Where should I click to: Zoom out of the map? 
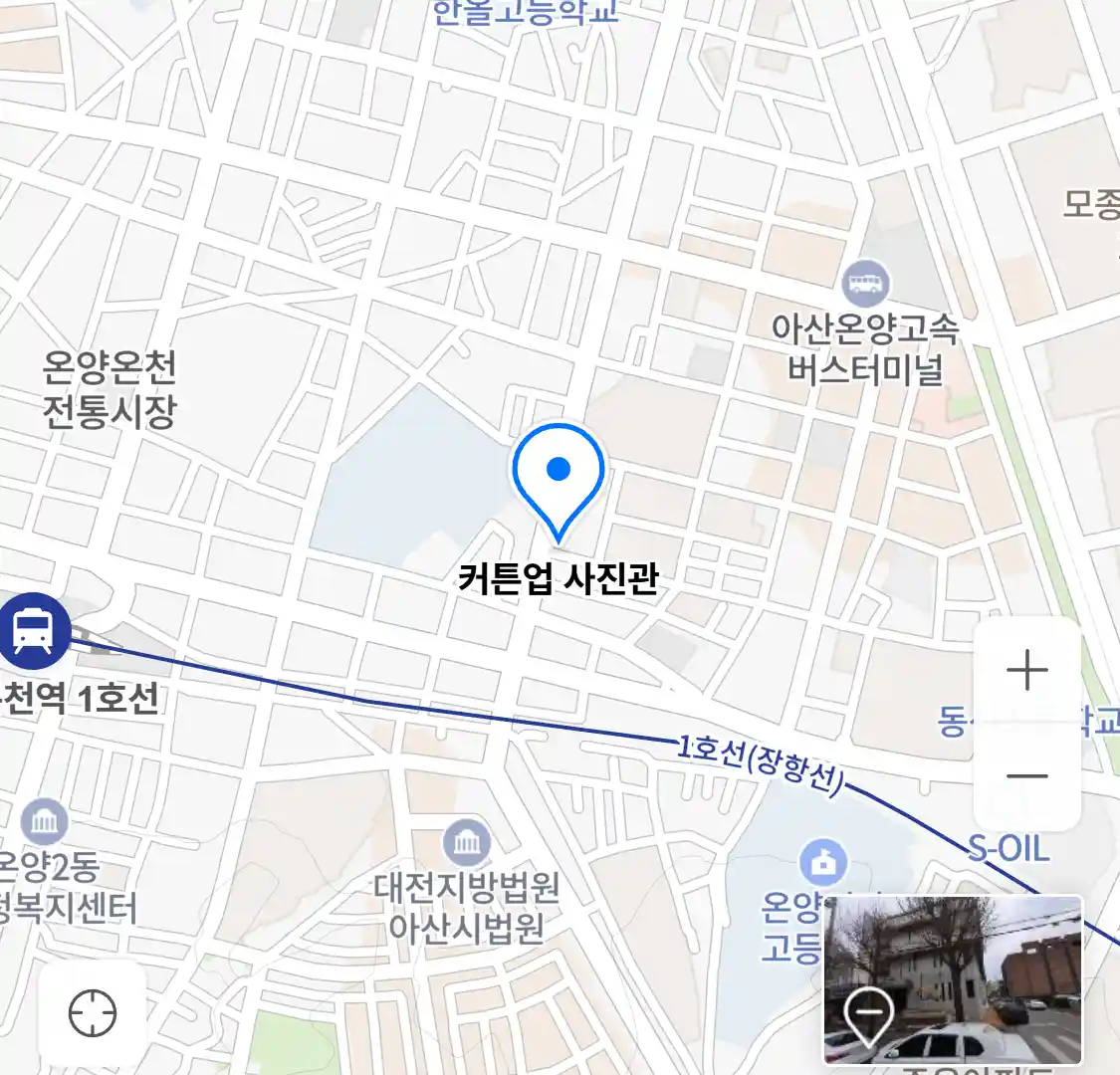1027,776
